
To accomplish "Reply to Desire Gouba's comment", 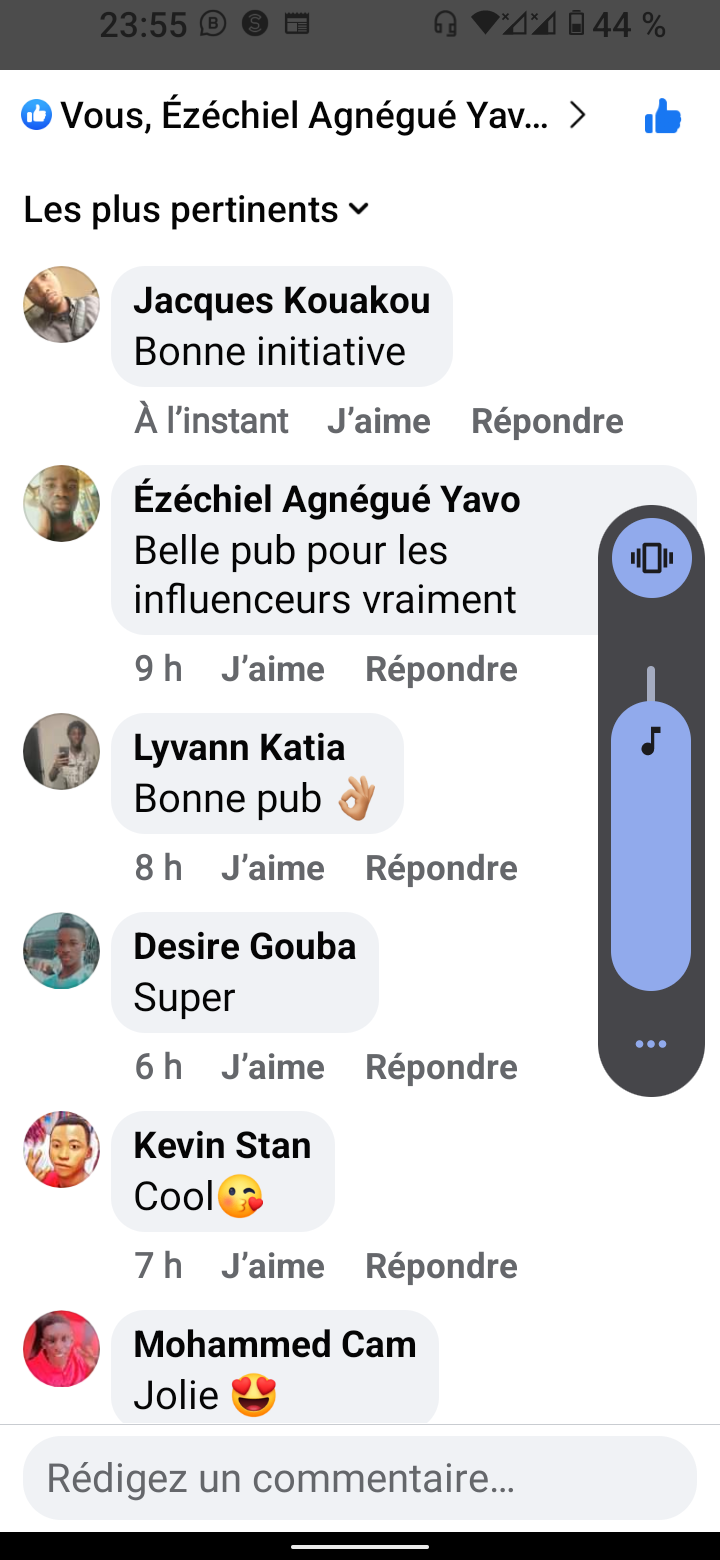I will tap(441, 1067).
